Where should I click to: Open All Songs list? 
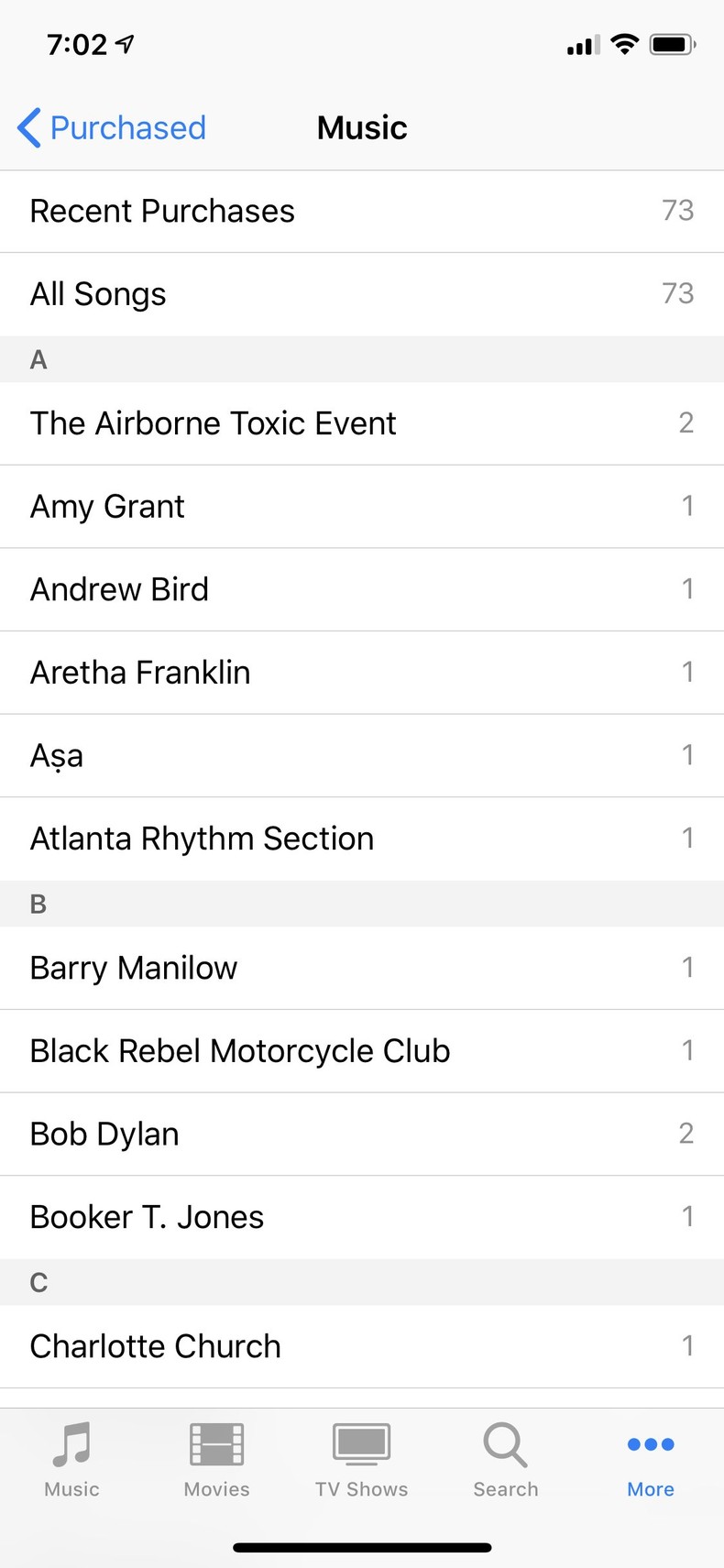pyautogui.click(x=362, y=294)
